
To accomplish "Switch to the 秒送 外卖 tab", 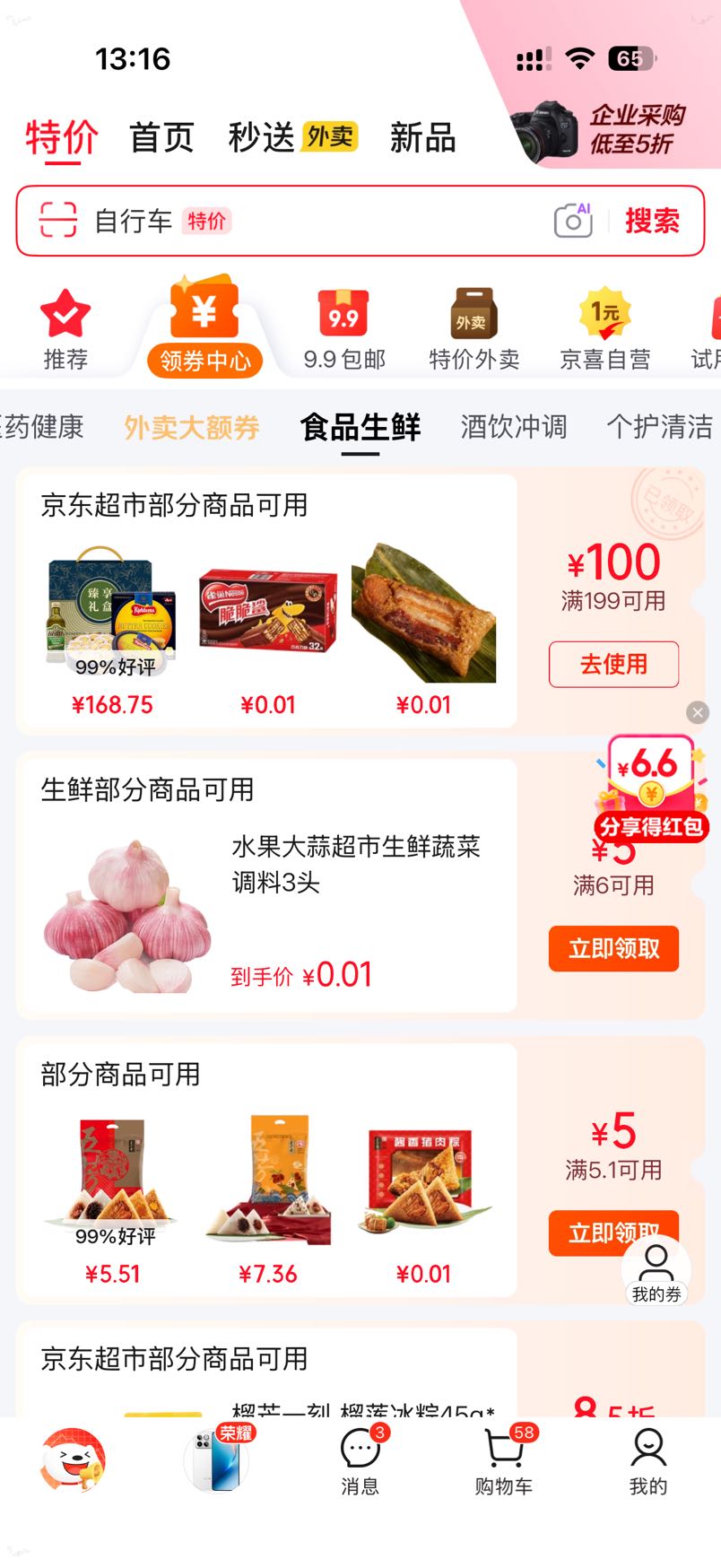I will 293,137.
